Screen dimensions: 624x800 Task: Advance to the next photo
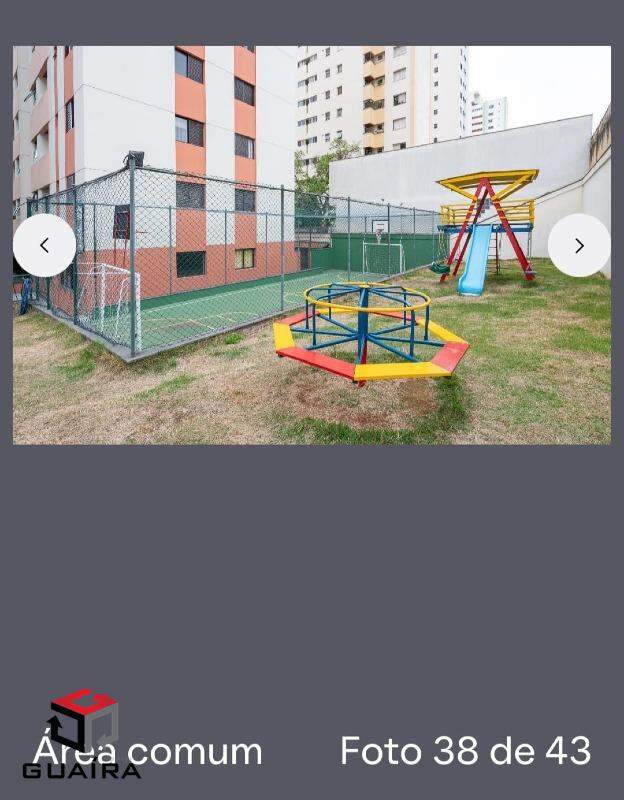pyautogui.click(x=579, y=245)
